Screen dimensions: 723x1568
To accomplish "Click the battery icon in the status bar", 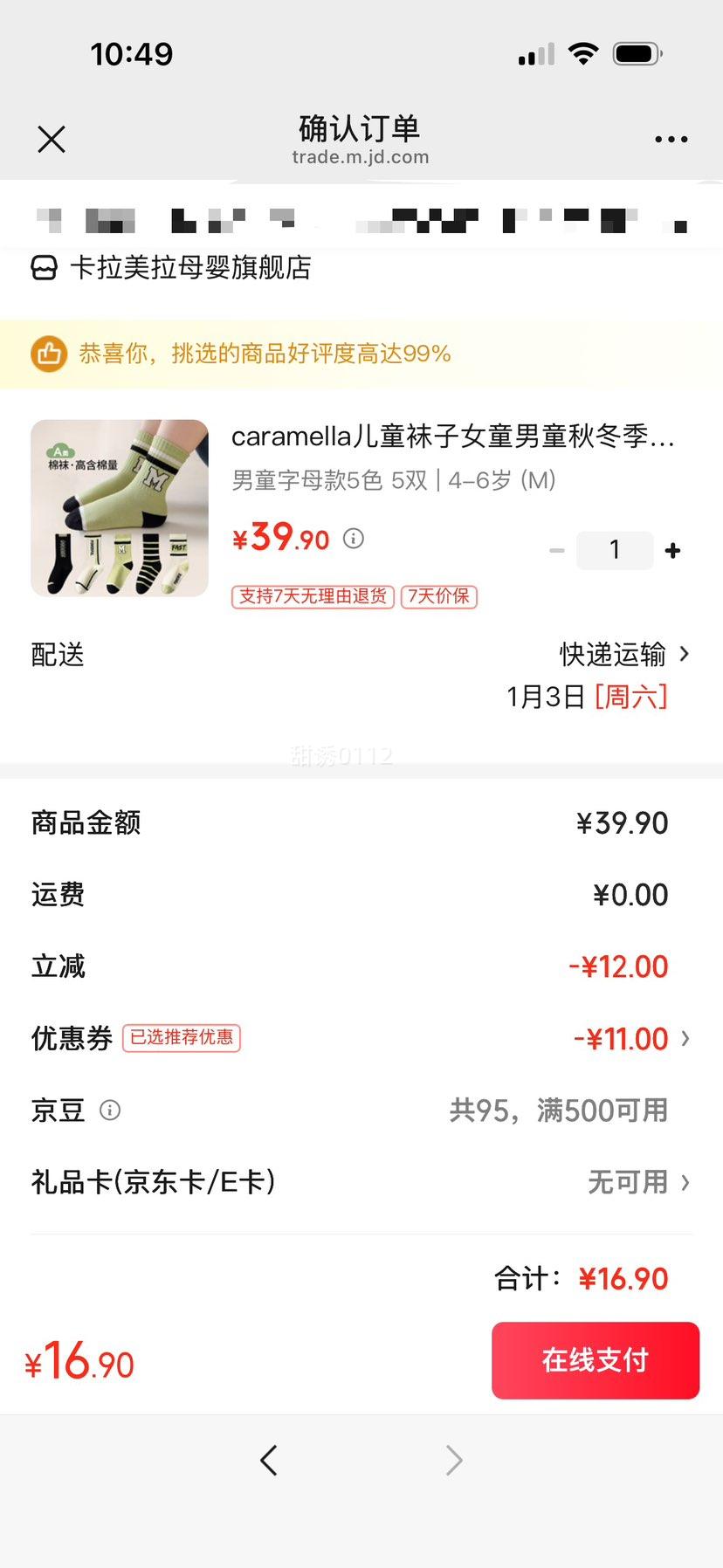I will pyautogui.click(x=637, y=52).
